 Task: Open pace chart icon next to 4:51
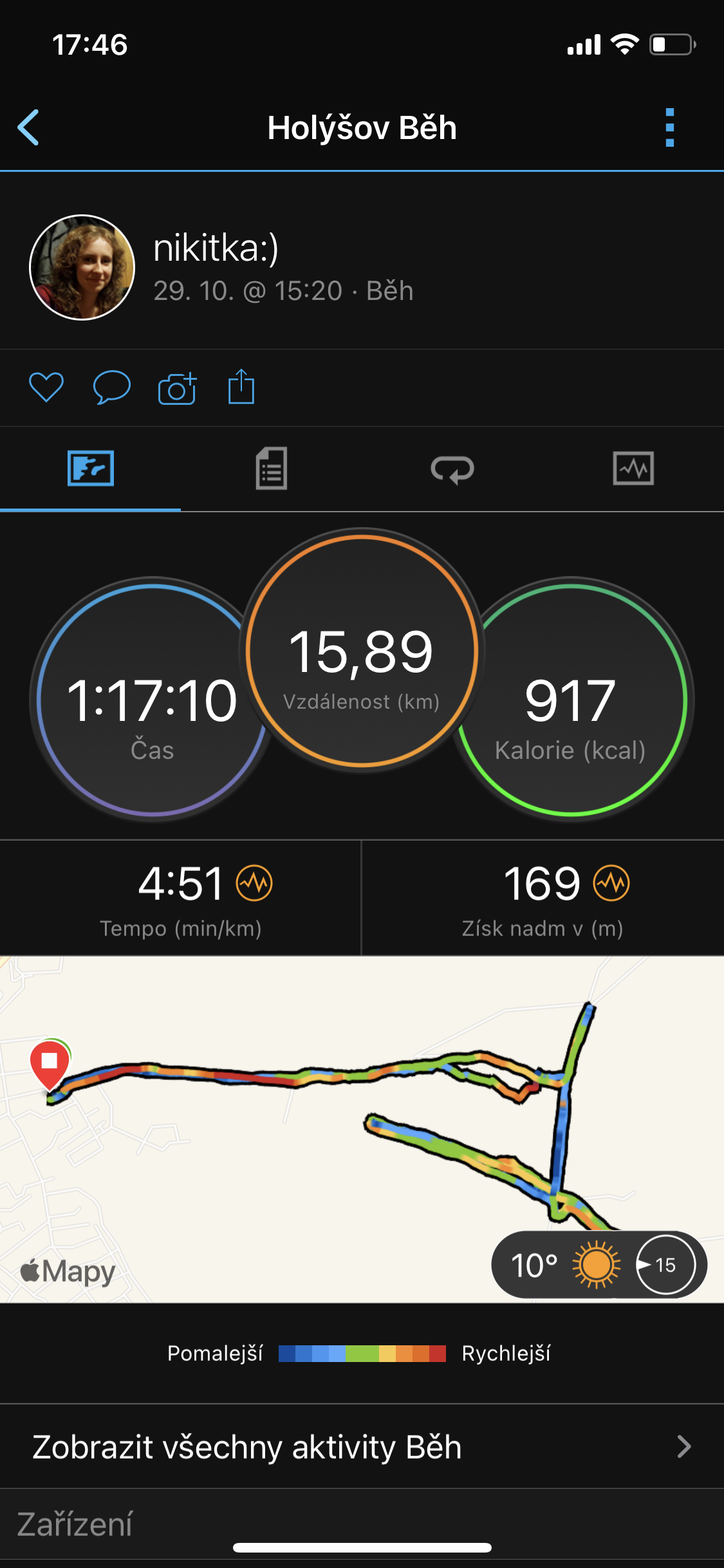(254, 883)
